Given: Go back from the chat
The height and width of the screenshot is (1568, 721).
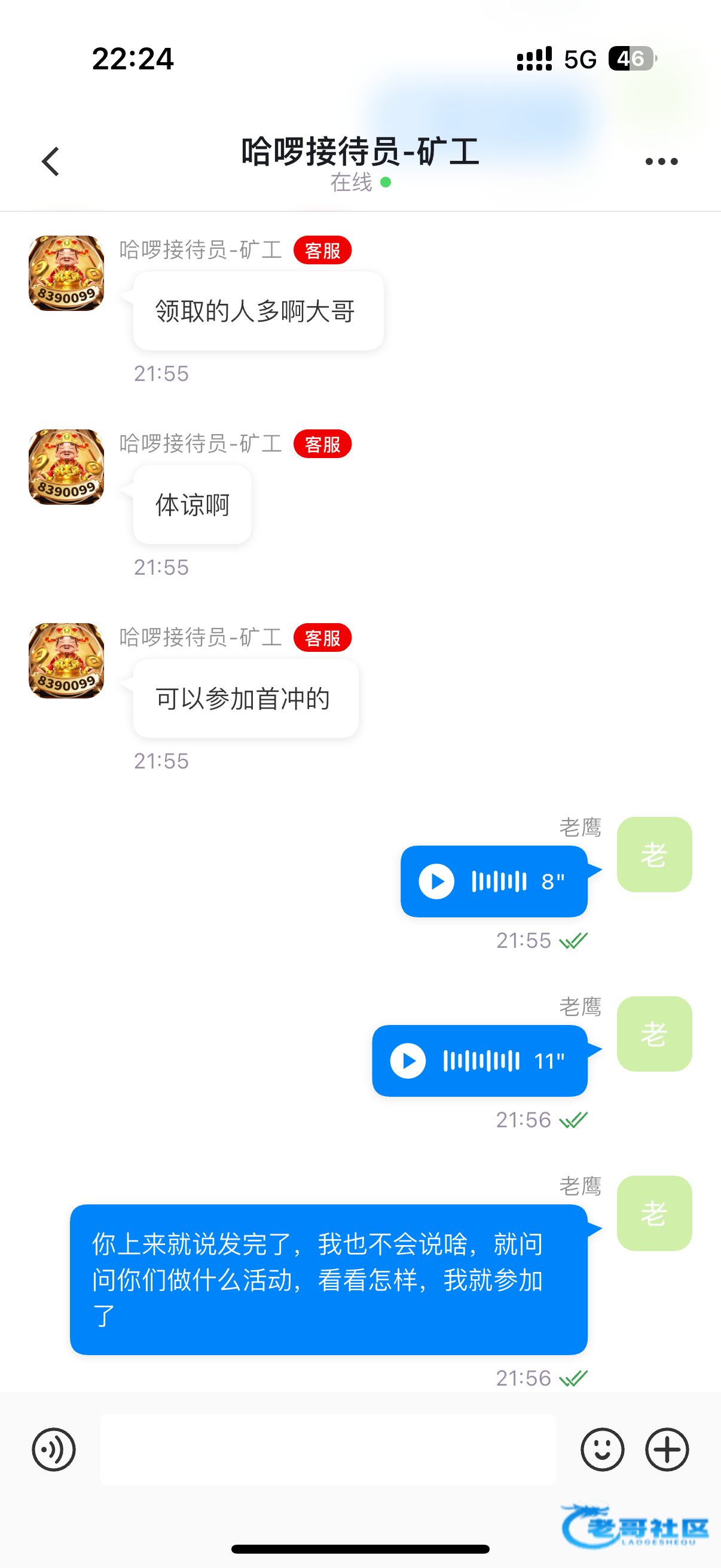Looking at the screenshot, I should pos(51,162).
